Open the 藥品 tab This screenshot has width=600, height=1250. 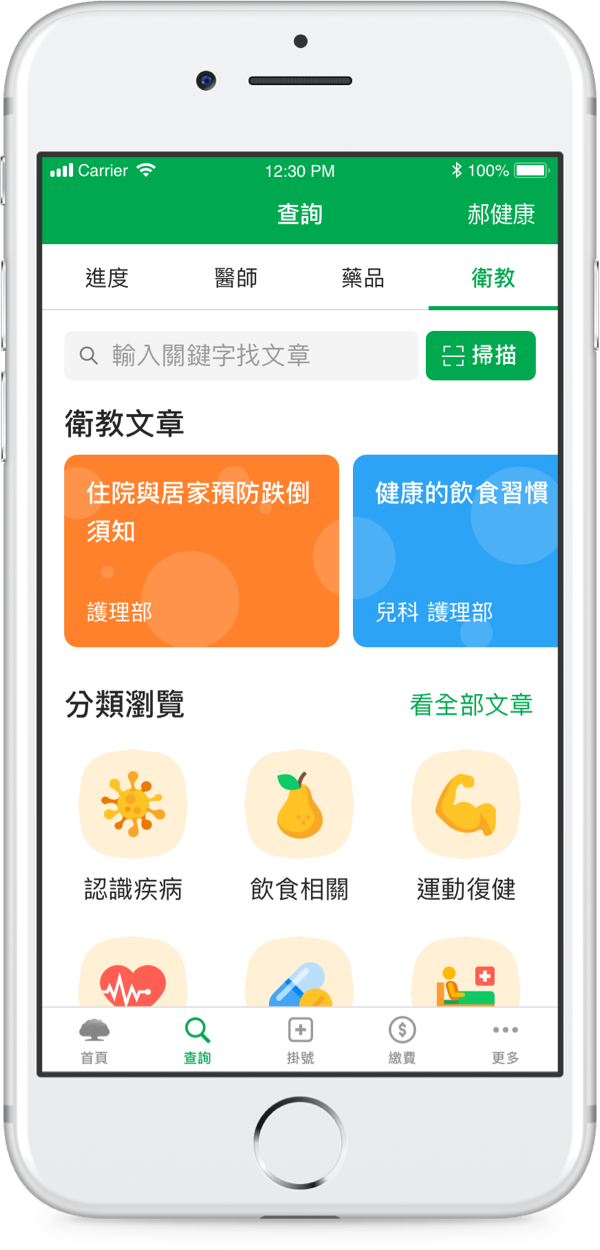pos(363,277)
